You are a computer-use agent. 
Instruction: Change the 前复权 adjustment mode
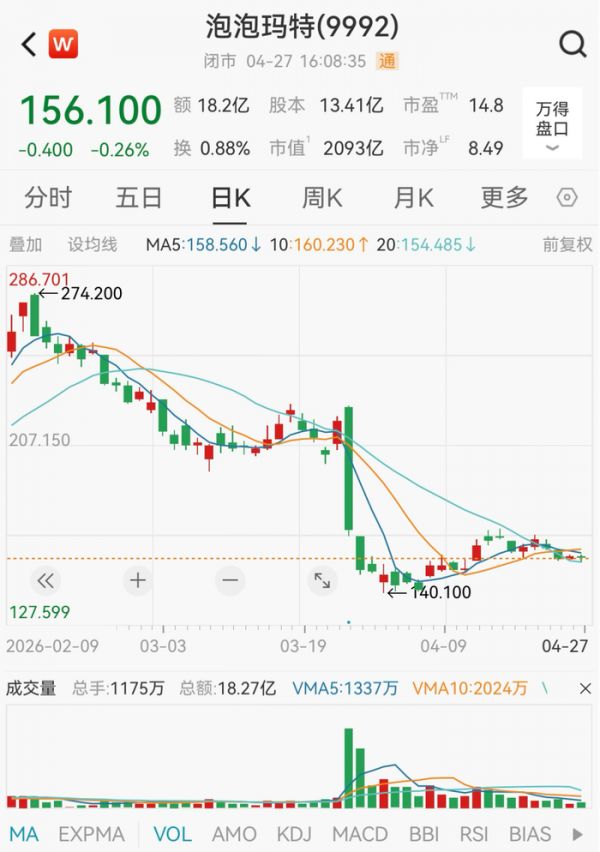pos(567,244)
